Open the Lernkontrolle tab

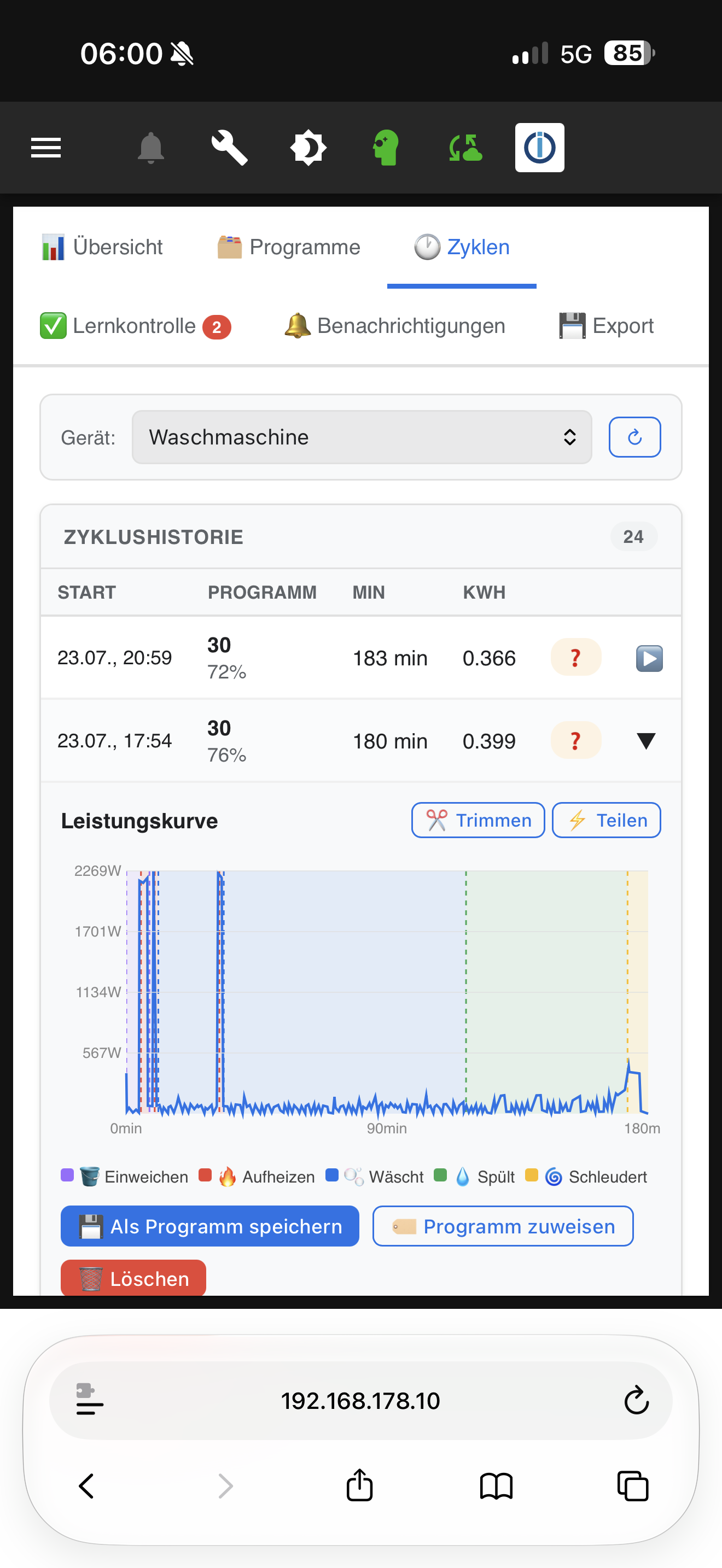[135, 326]
